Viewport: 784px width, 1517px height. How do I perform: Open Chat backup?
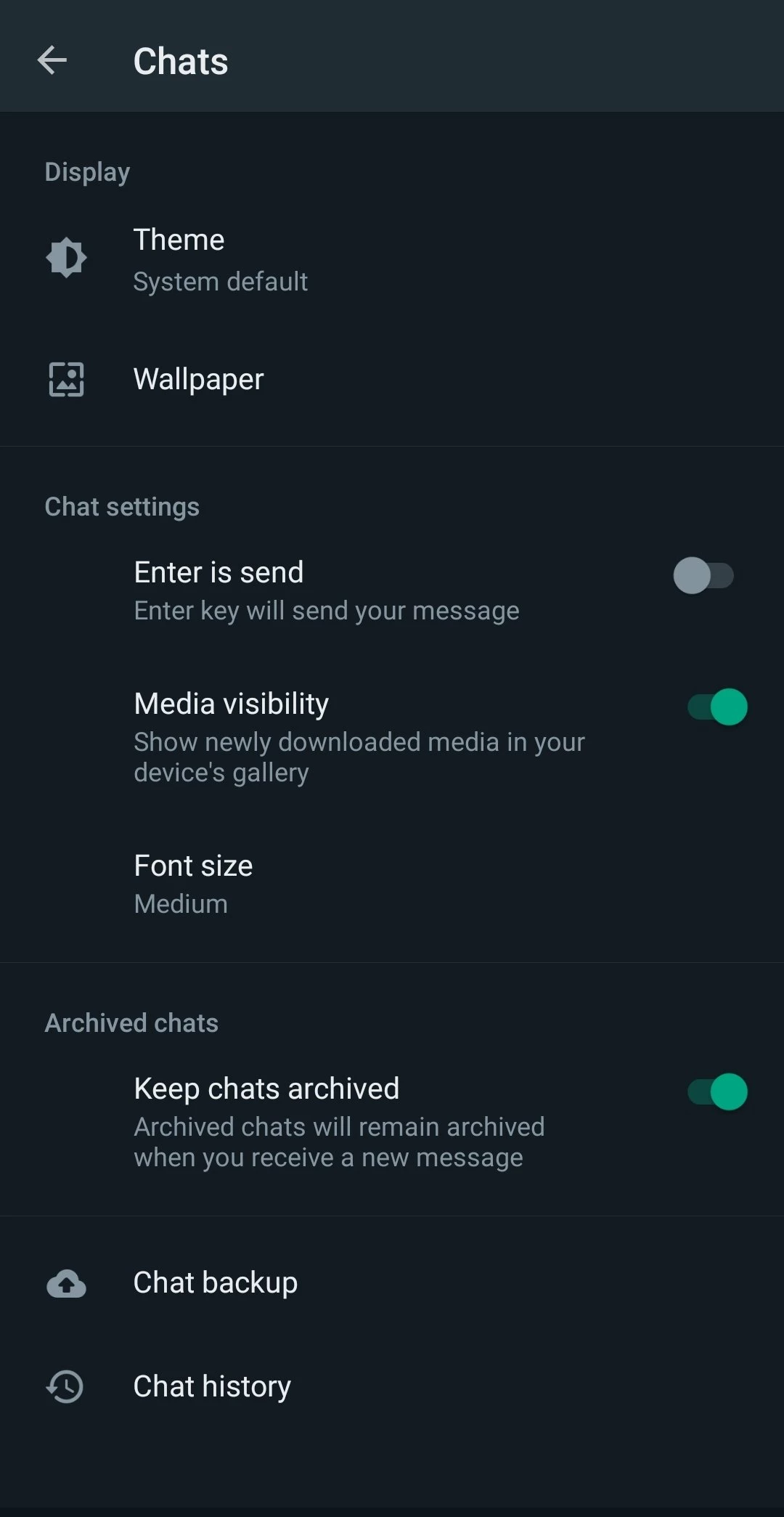click(x=215, y=1282)
